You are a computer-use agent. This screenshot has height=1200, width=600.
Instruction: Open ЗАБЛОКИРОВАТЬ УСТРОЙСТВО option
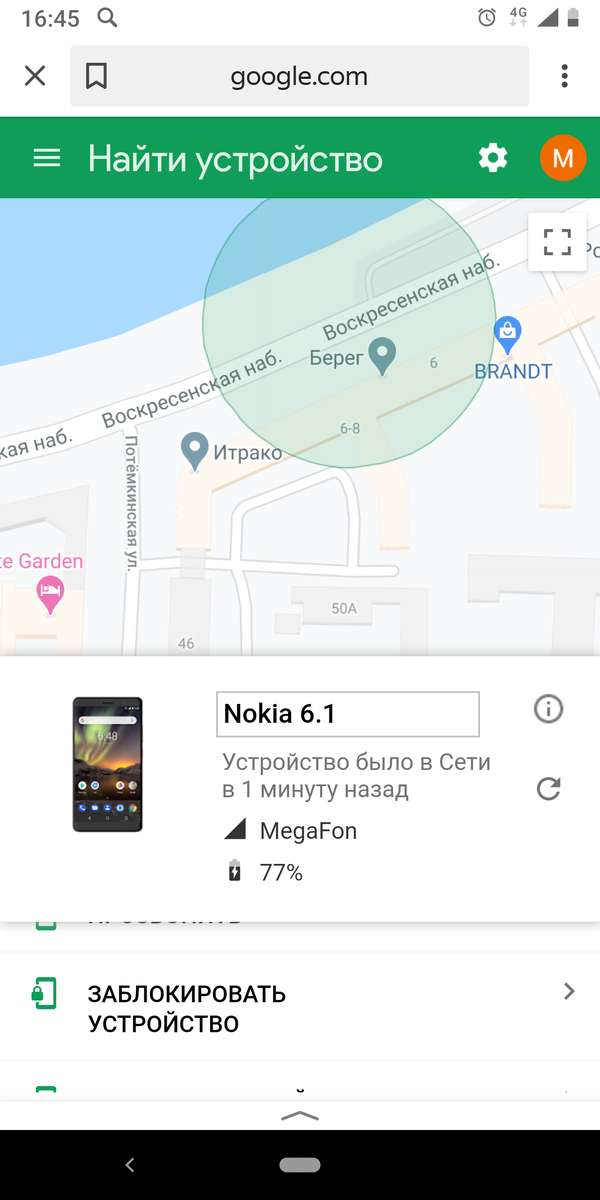tap(300, 1008)
